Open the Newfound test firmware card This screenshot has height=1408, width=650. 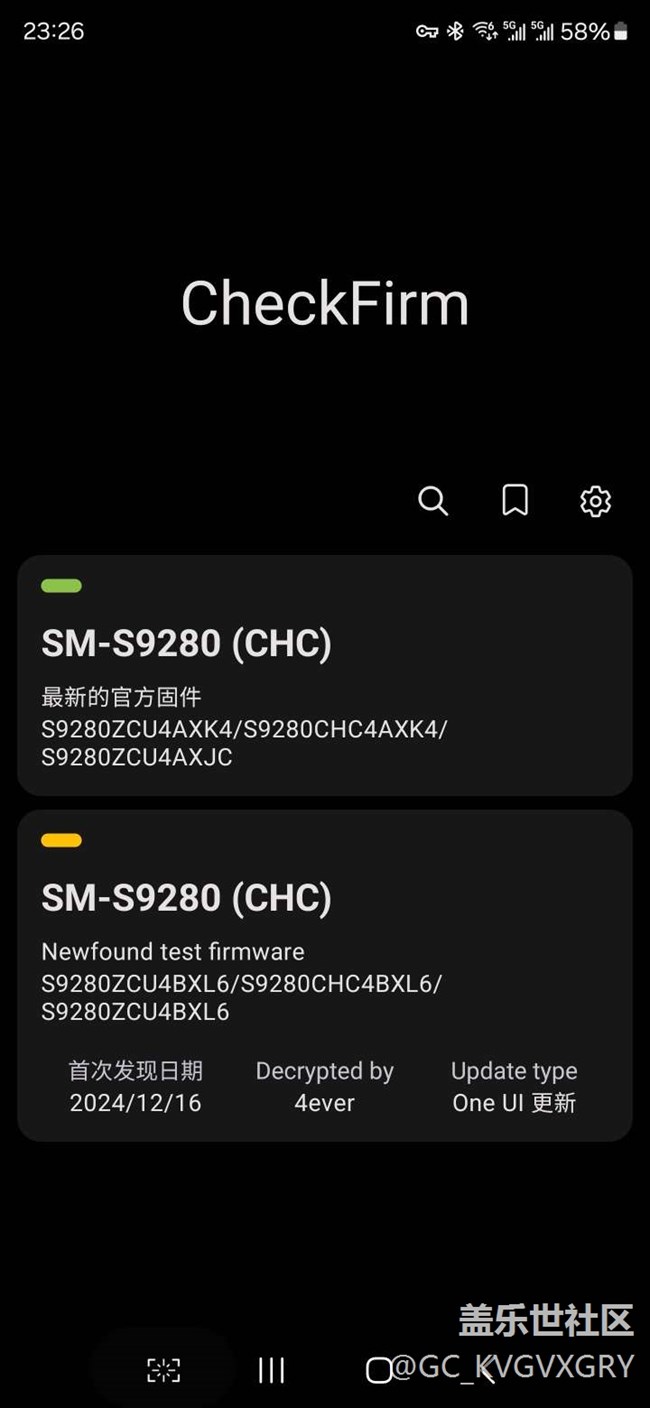tap(325, 975)
